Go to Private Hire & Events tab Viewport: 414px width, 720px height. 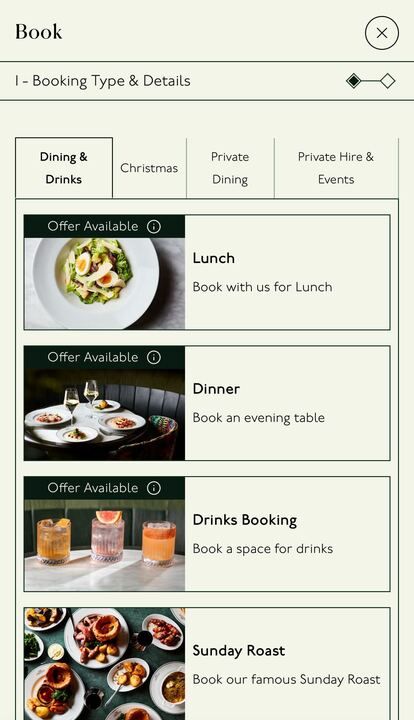[x=336, y=168]
